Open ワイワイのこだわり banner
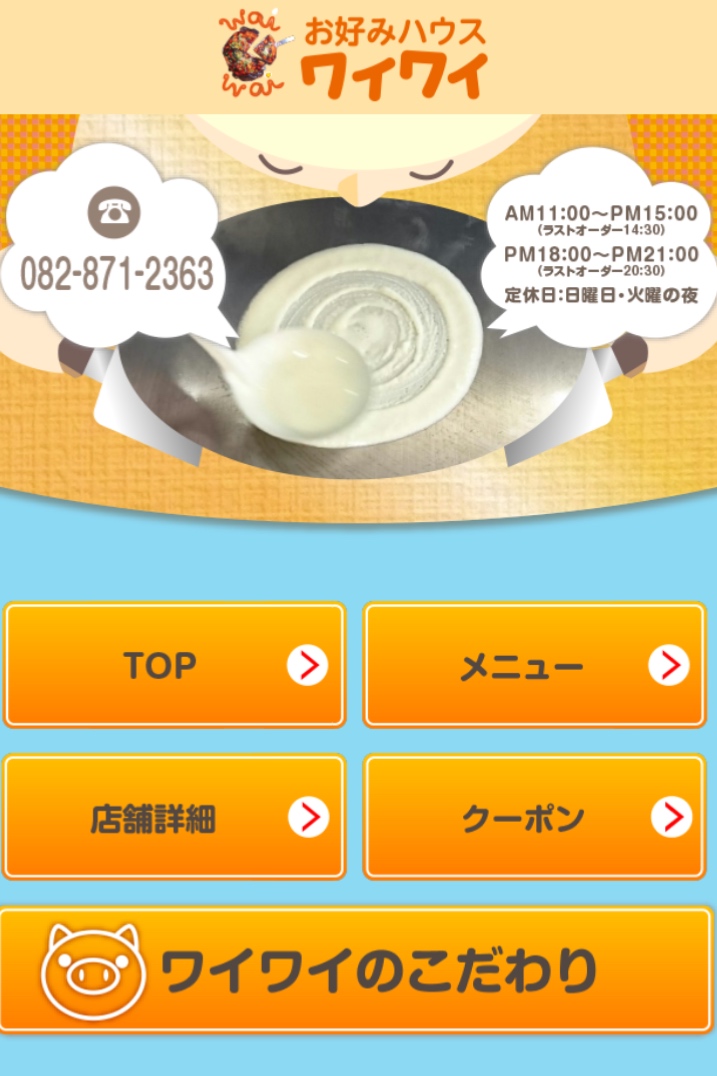The width and height of the screenshot is (717, 1076). tap(357, 969)
